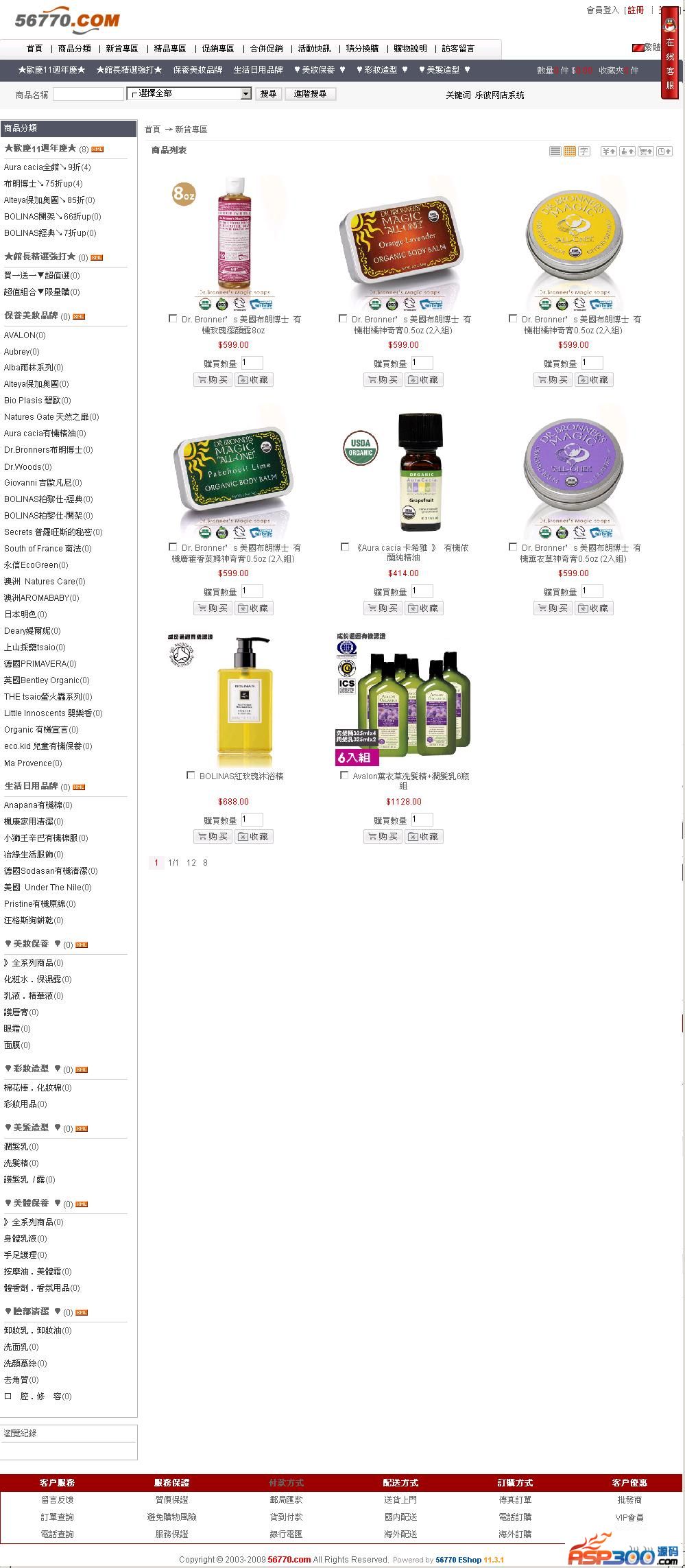
Task: Switch to the grid view icon
Action: 569,151
